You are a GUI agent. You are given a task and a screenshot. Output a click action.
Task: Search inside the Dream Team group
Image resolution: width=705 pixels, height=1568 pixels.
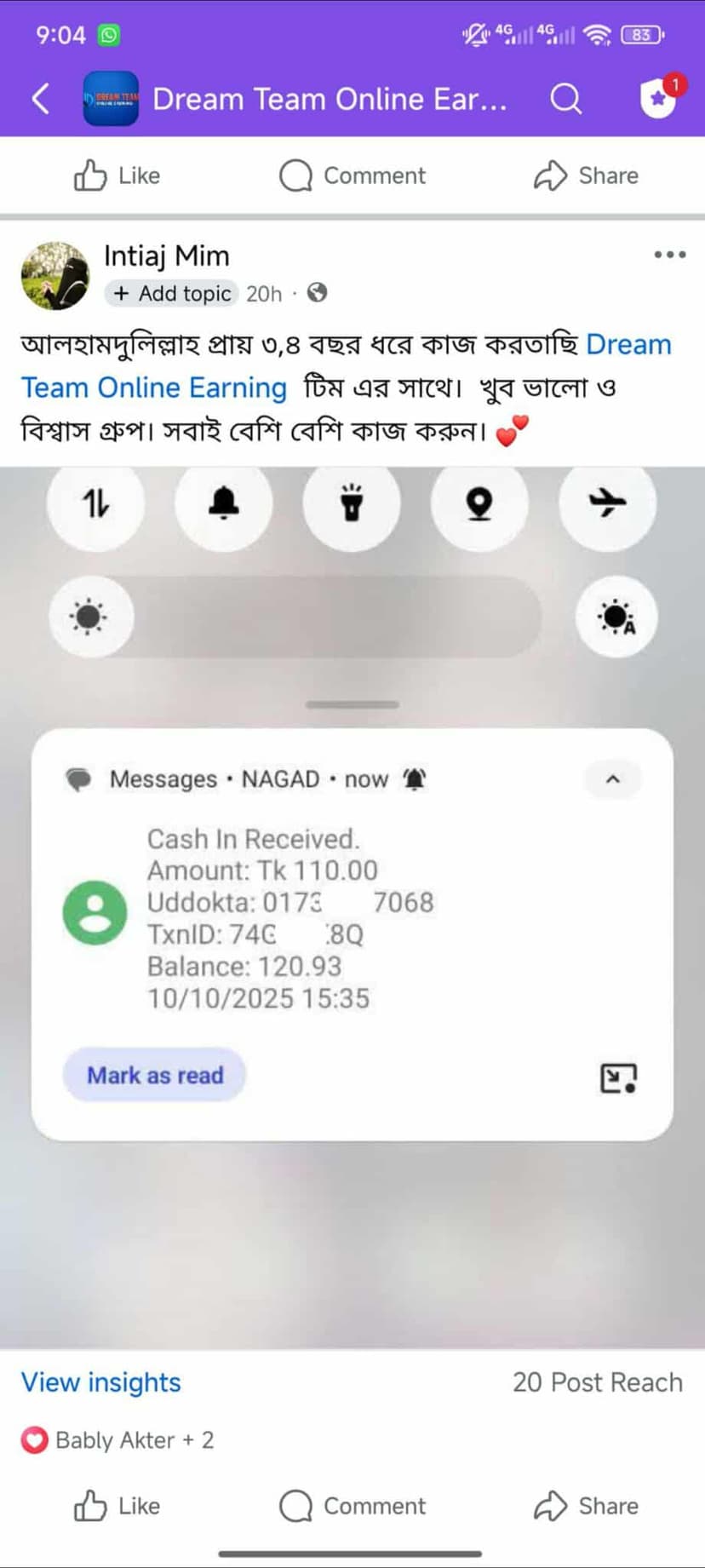[x=565, y=99]
